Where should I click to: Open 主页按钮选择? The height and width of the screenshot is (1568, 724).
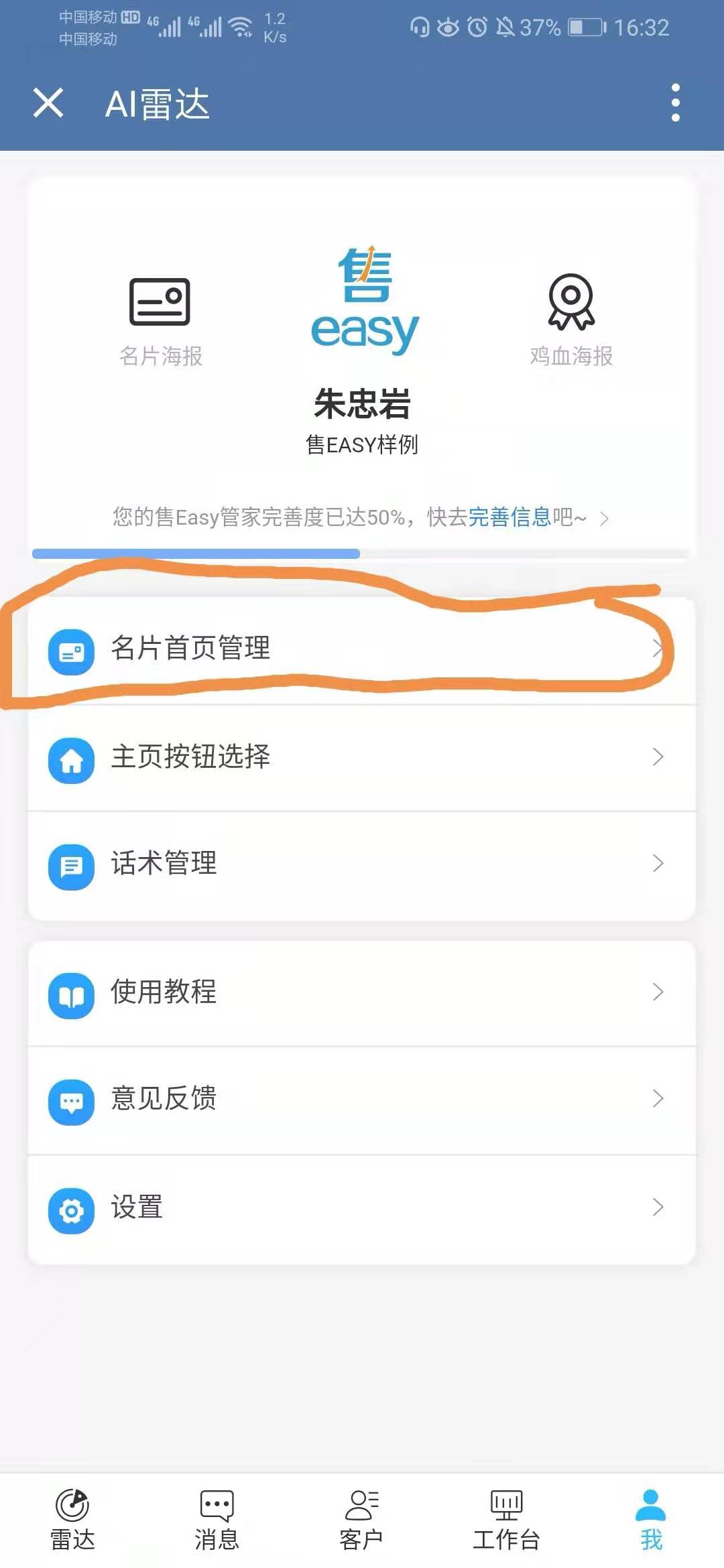(362, 757)
